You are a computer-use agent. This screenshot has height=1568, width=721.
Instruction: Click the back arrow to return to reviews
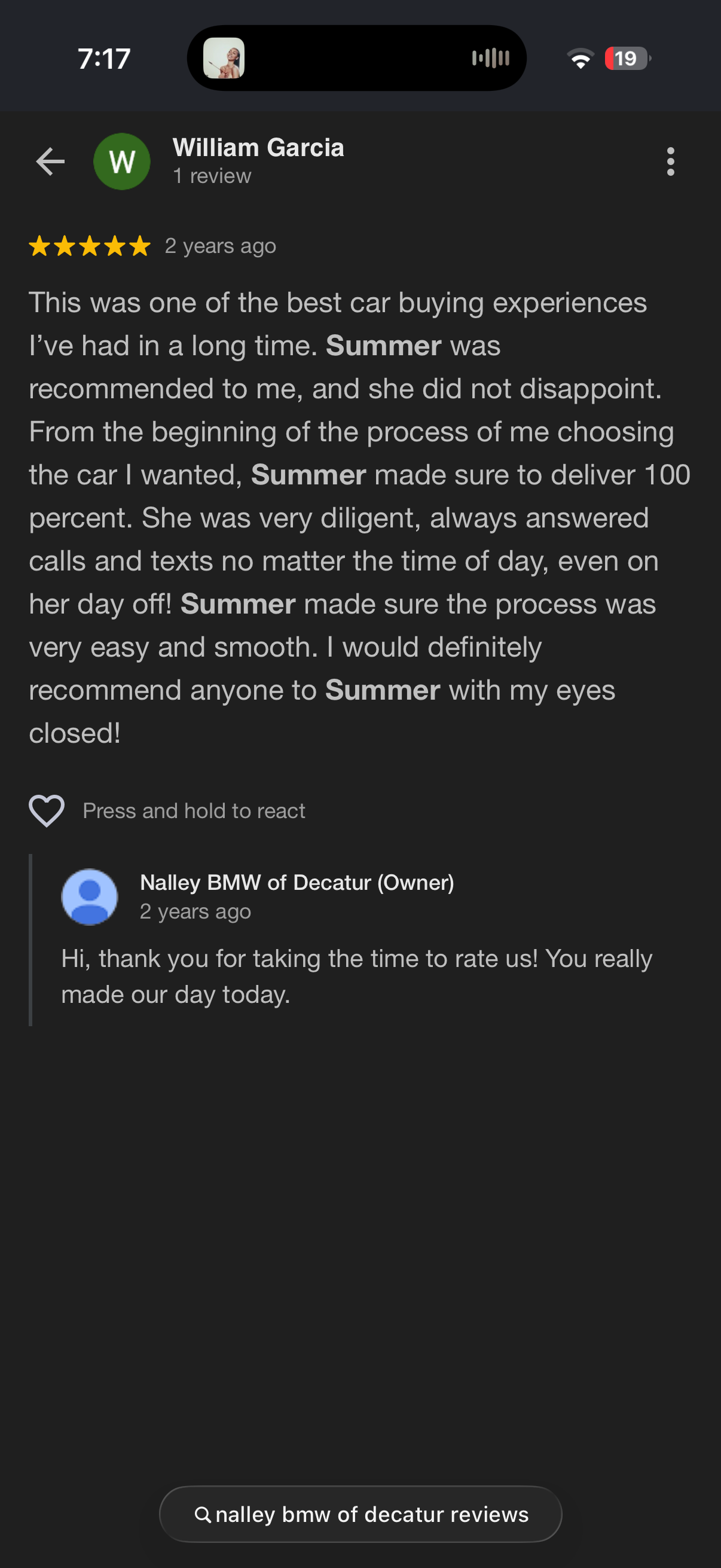50,161
